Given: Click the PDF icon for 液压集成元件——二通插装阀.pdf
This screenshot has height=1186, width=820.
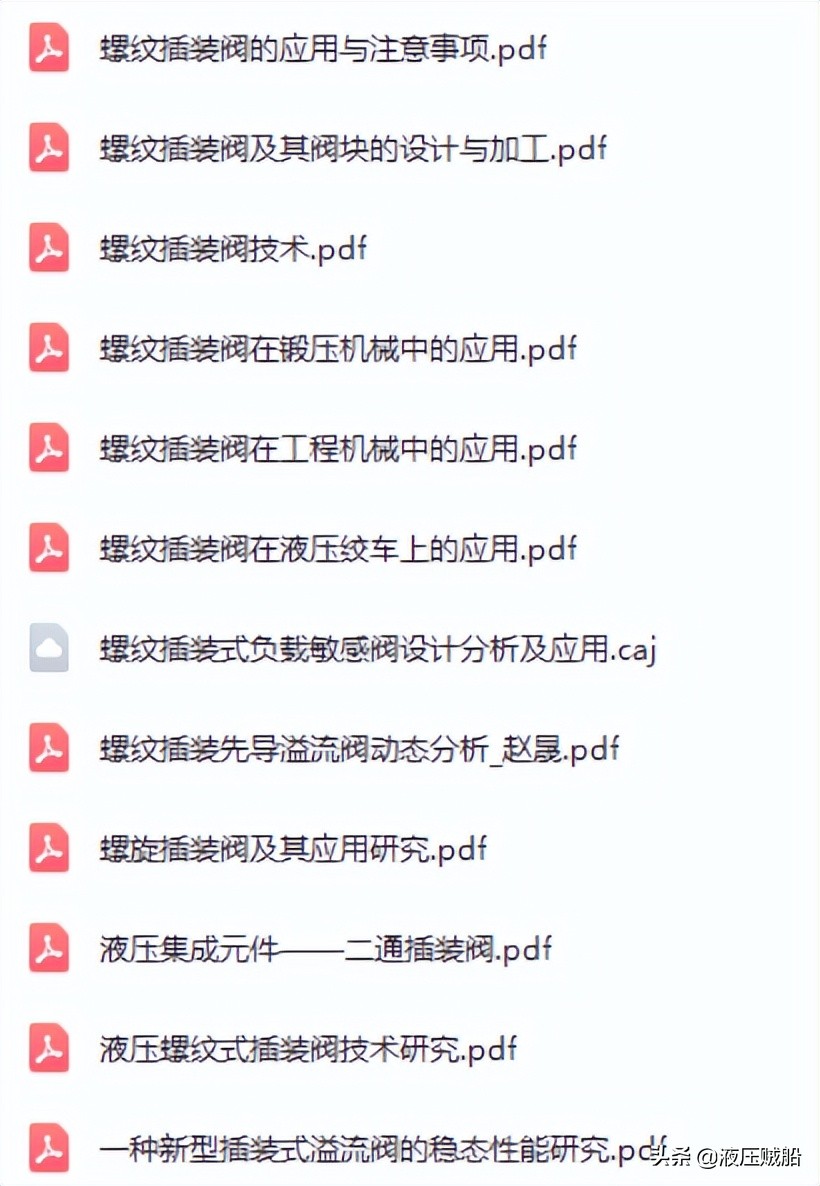Looking at the screenshot, I should pyautogui.click(x=47, y=948).
